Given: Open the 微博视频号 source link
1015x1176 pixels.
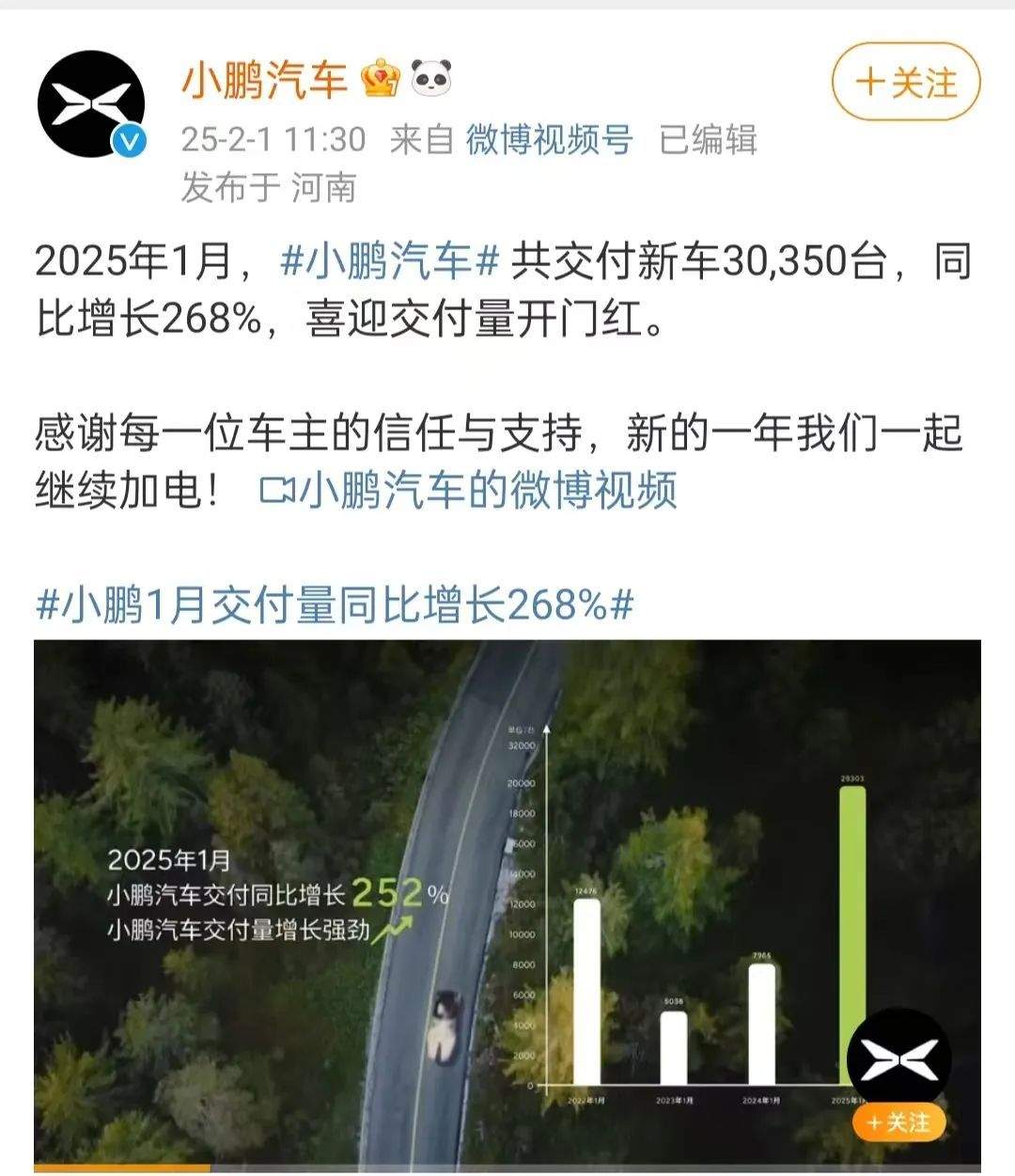Looking at the screenshot, I should point(549,139).
